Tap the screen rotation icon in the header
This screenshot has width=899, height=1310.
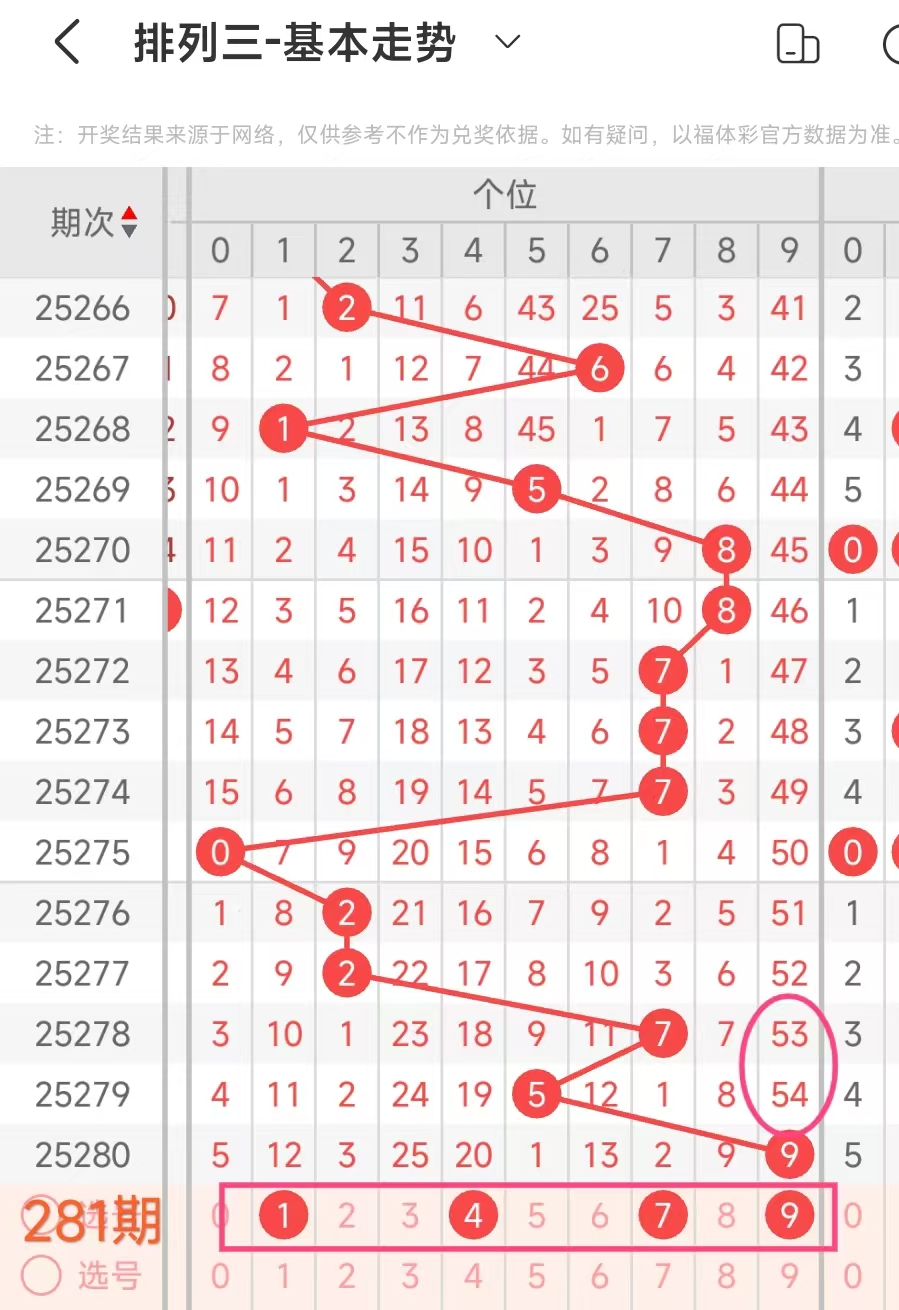pos(797,44)
